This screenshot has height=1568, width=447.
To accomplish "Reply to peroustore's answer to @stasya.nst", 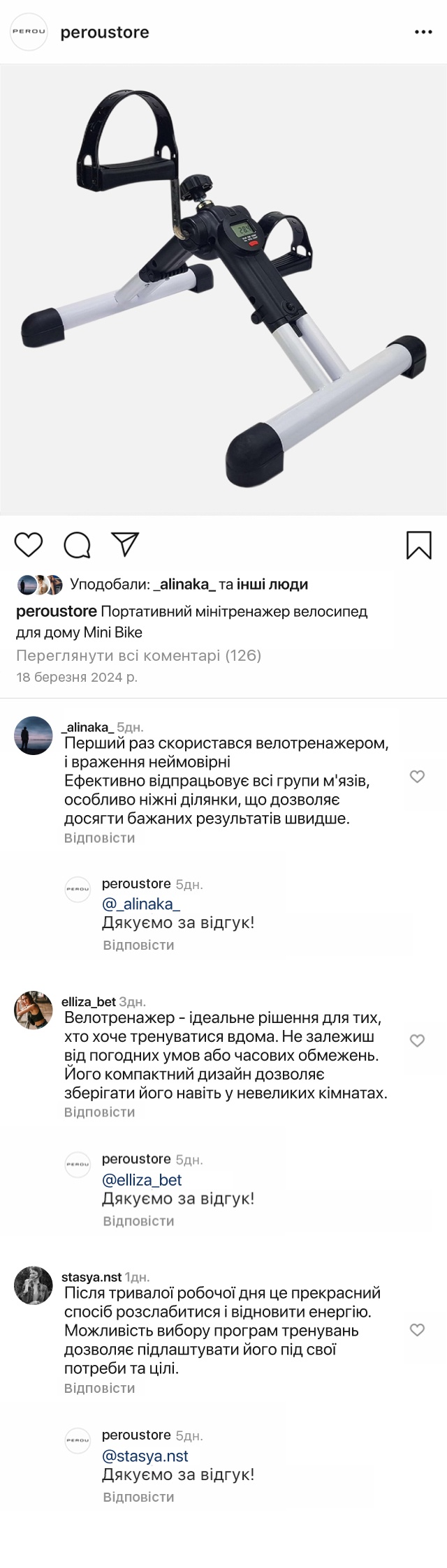I will [138, 1496].
